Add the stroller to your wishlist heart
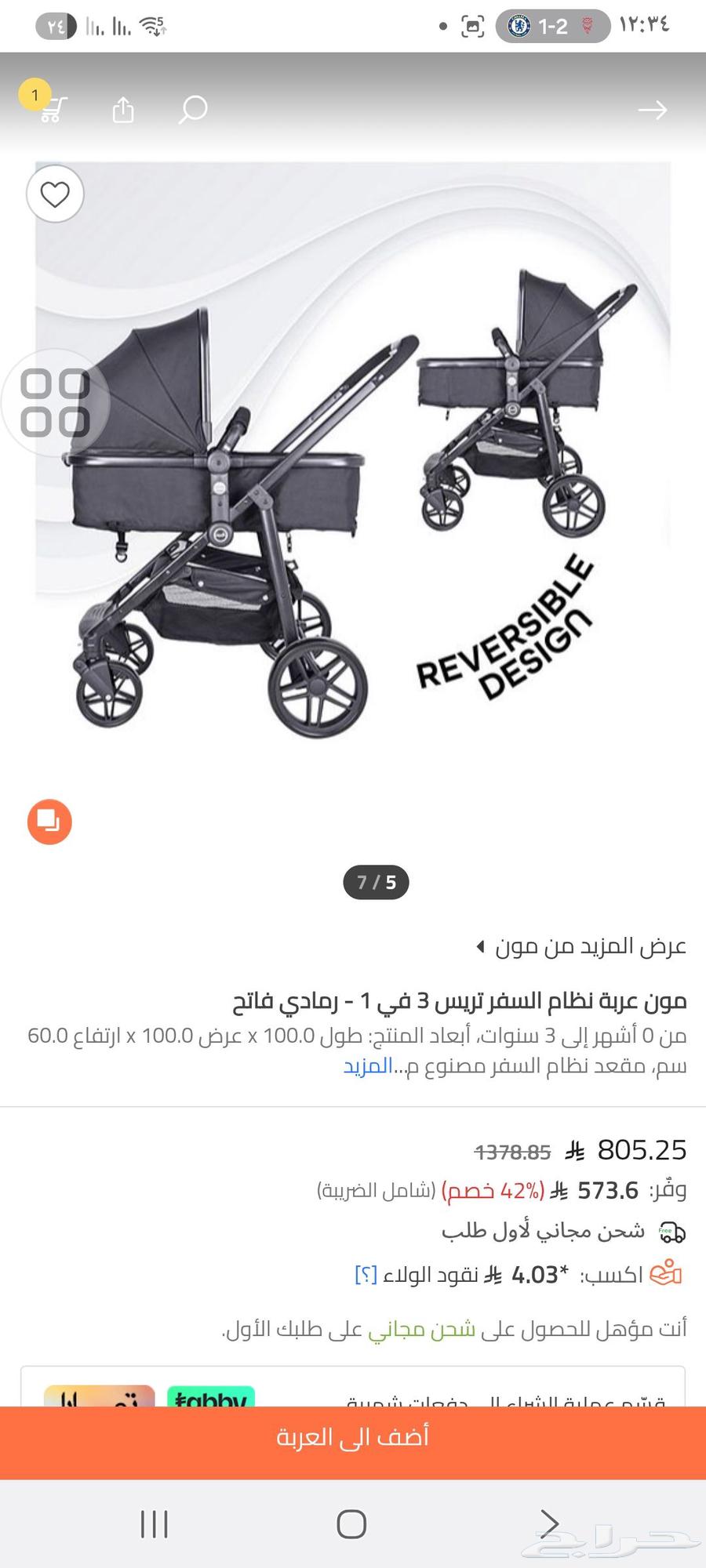Viewport: 706px width, 1568px height. (55, 195)
